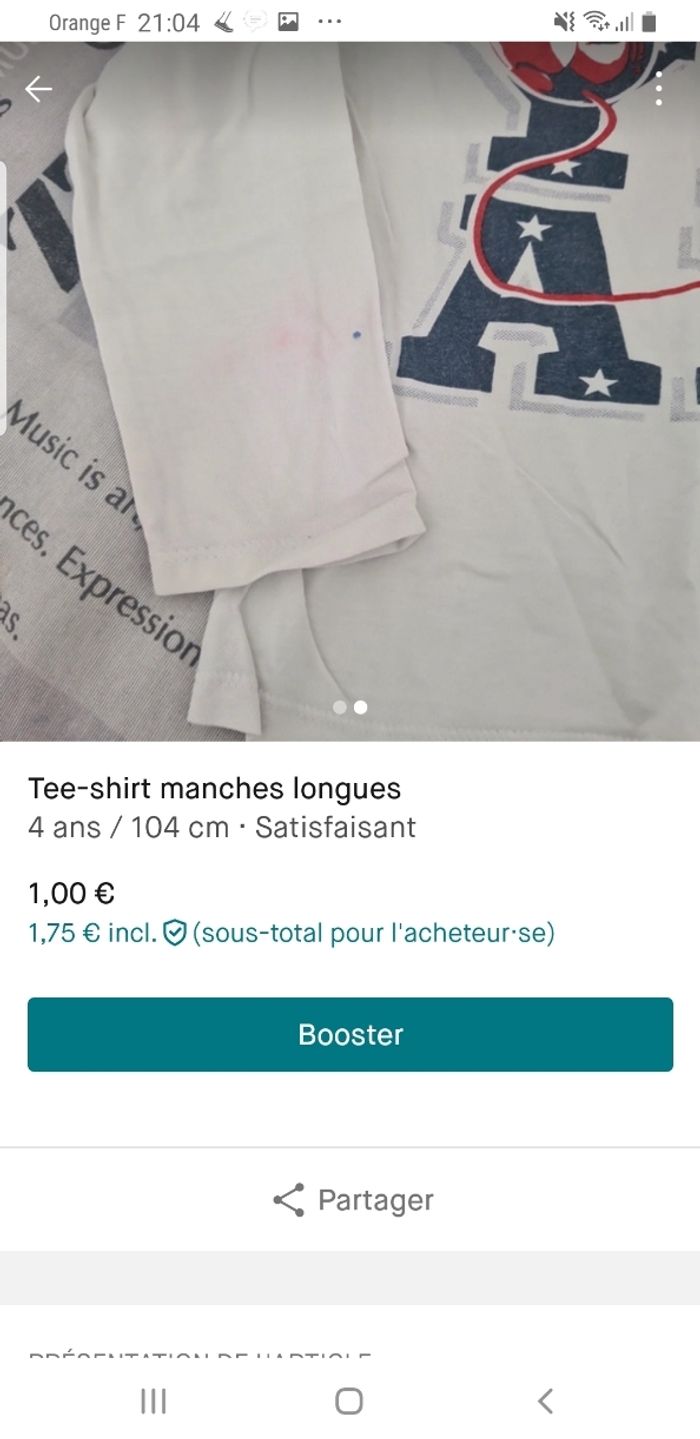Go back using the arrow icon

coord(39,89)
